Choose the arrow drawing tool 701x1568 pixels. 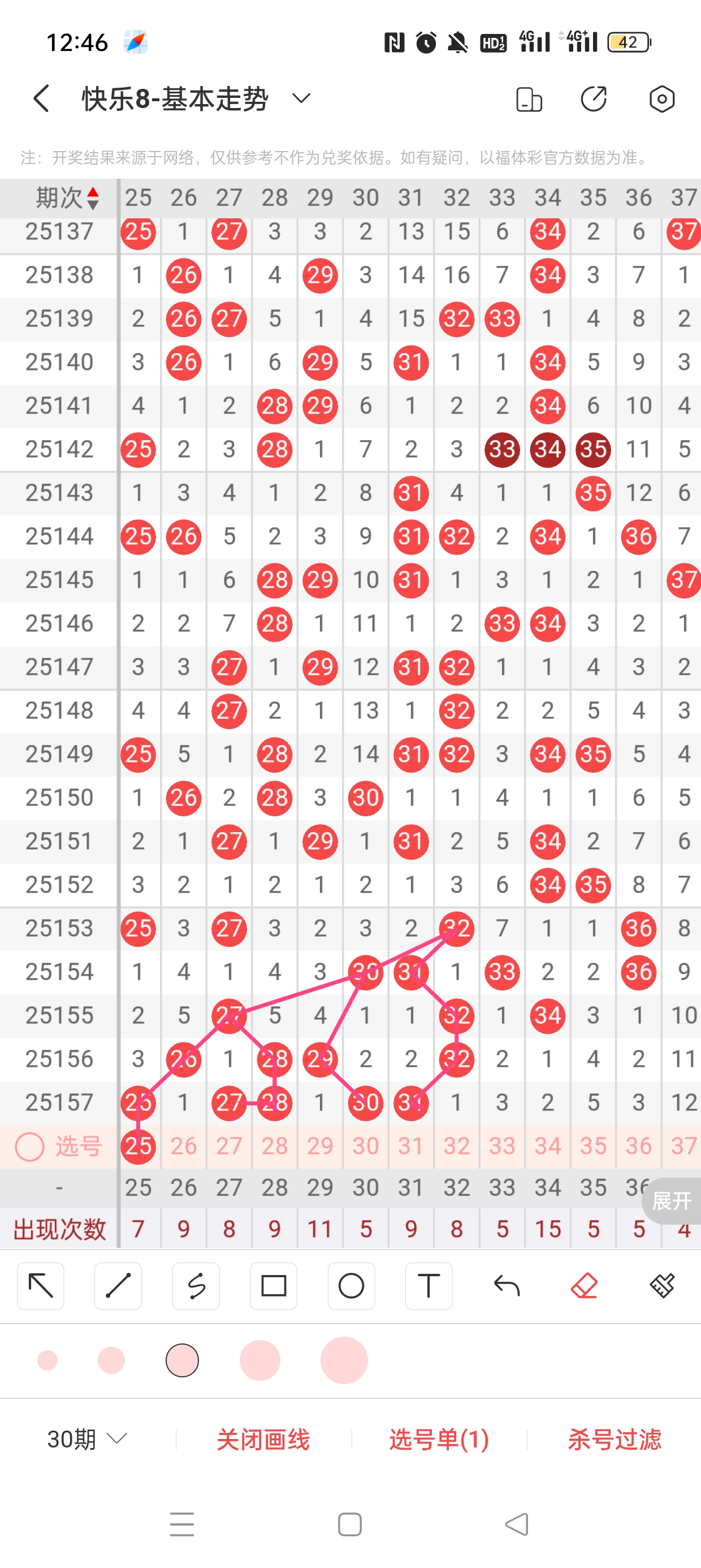41,1286
